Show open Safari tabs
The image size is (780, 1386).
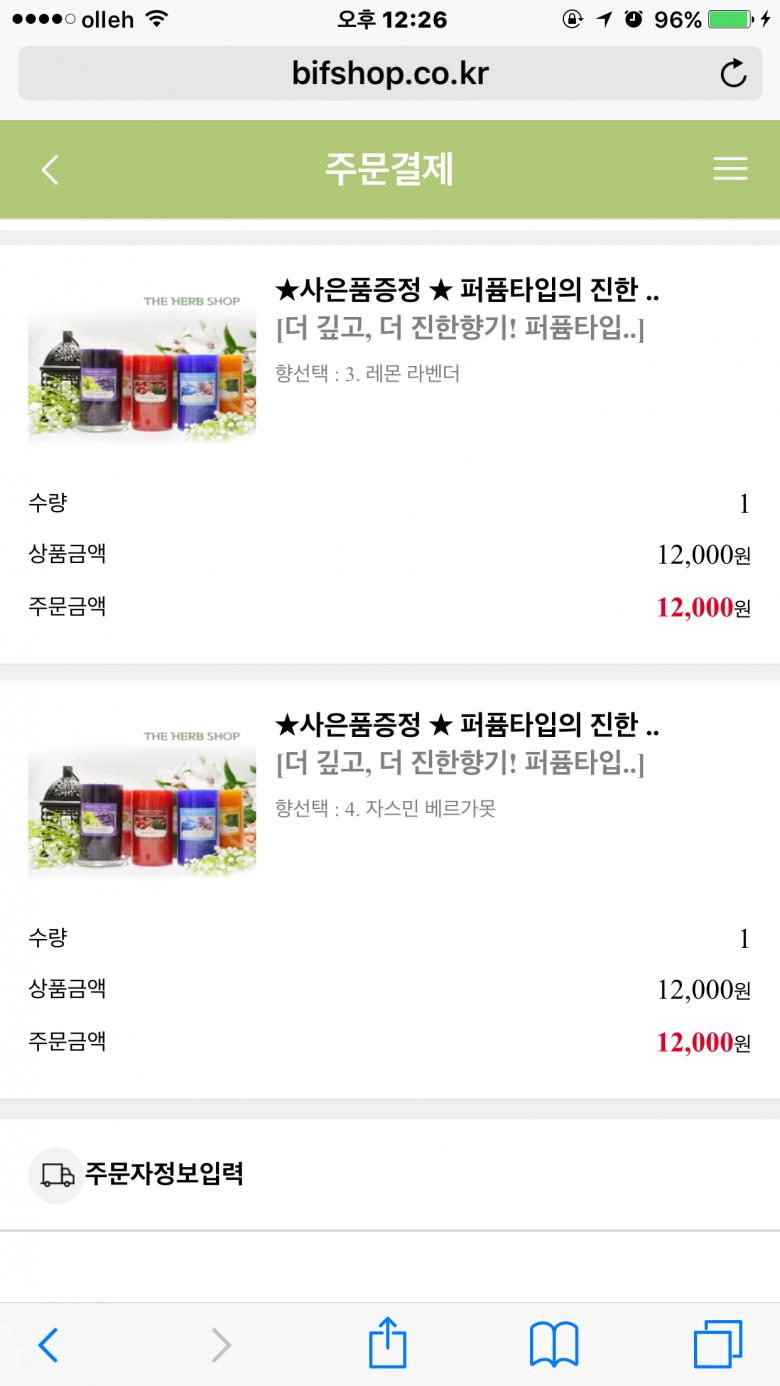tap(718, 1344)
